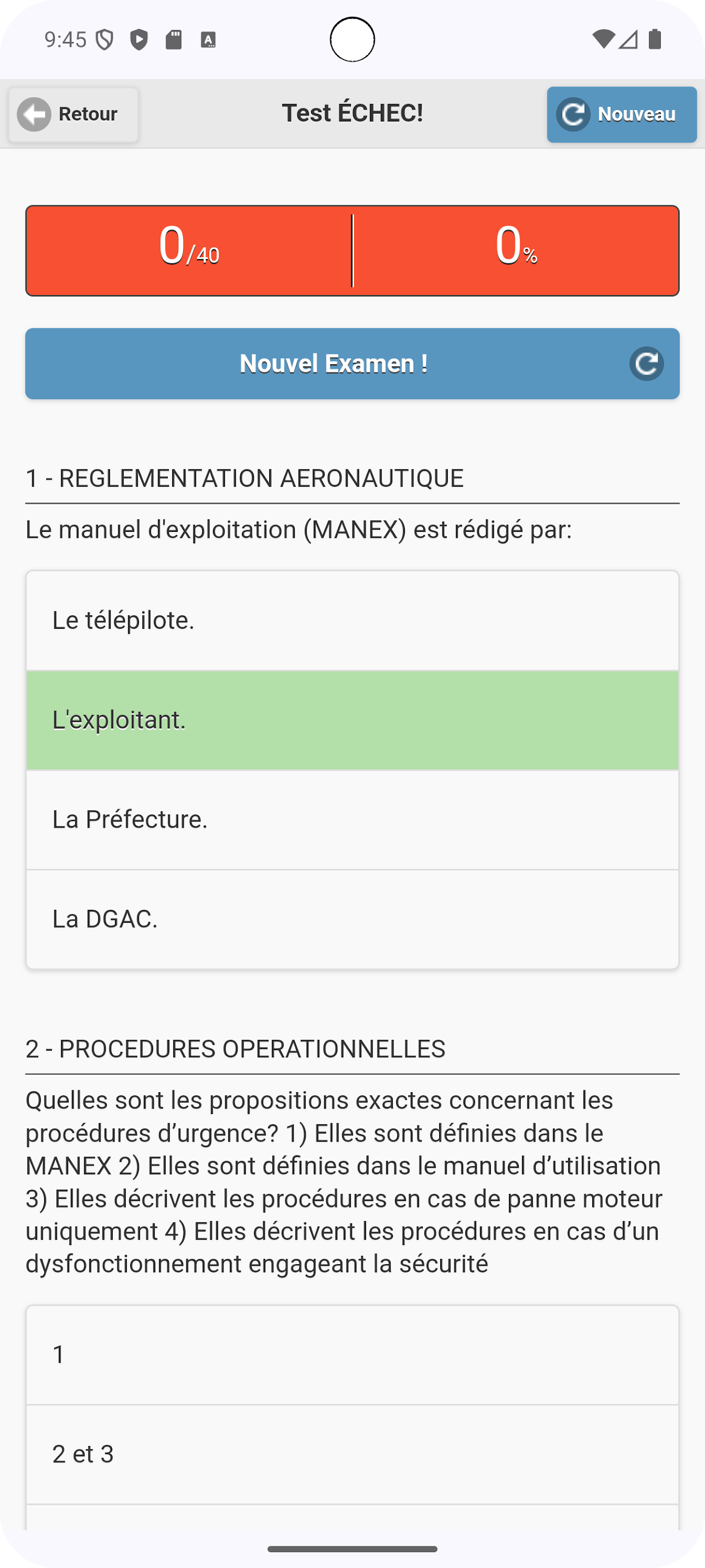Choose the answer La DGAC.
The width and height of the screenshot is (705, 1568).
tap(351, 918)
